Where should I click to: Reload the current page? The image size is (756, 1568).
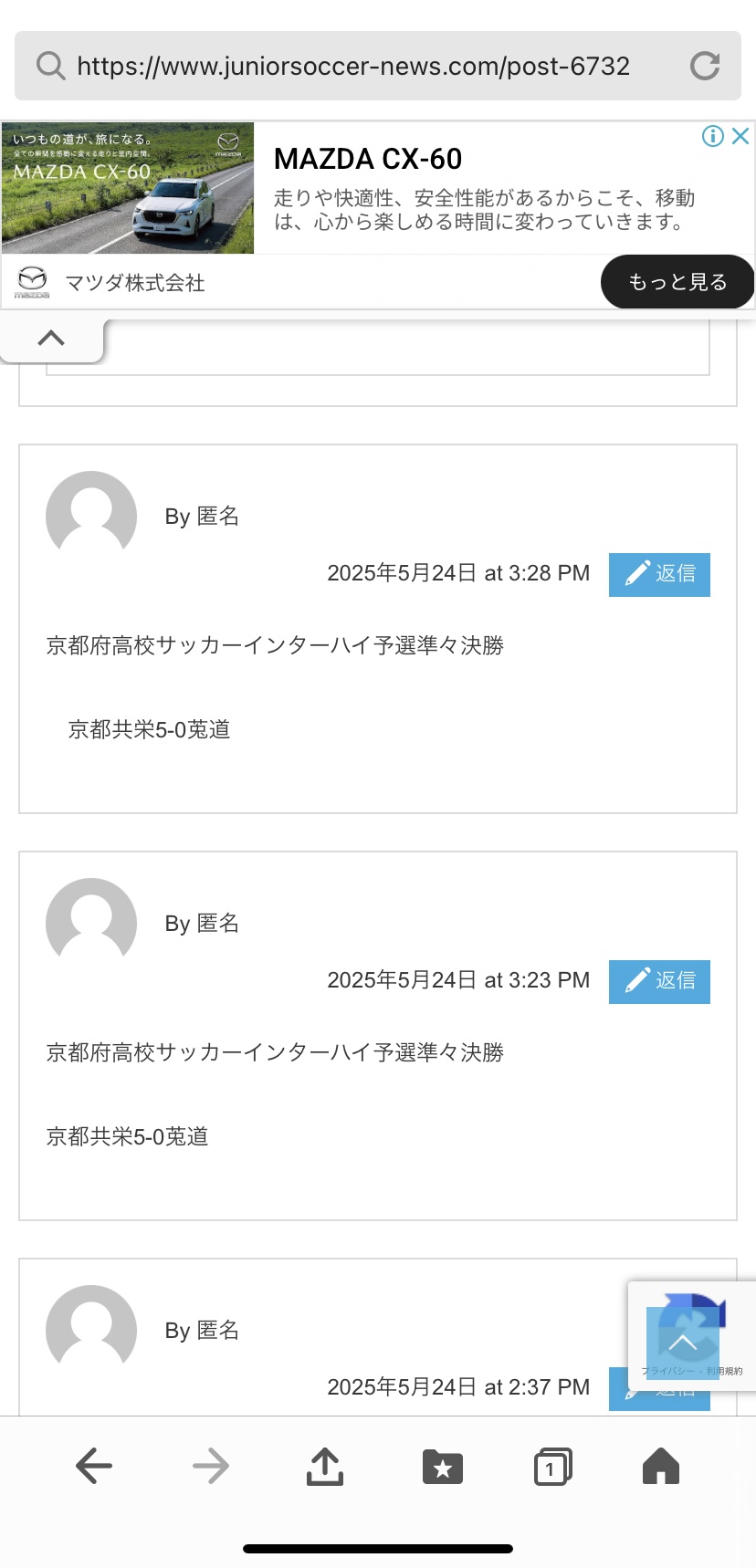click(x=704, y=66)
